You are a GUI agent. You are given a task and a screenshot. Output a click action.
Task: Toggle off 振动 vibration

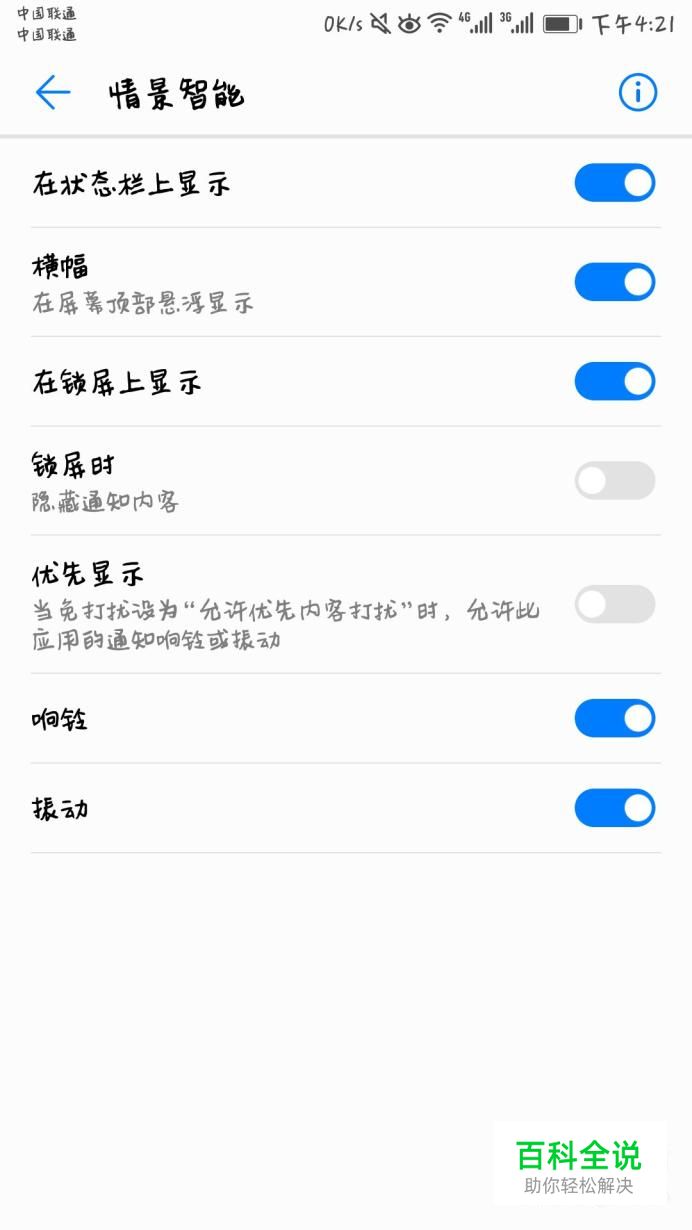point(615,808)
